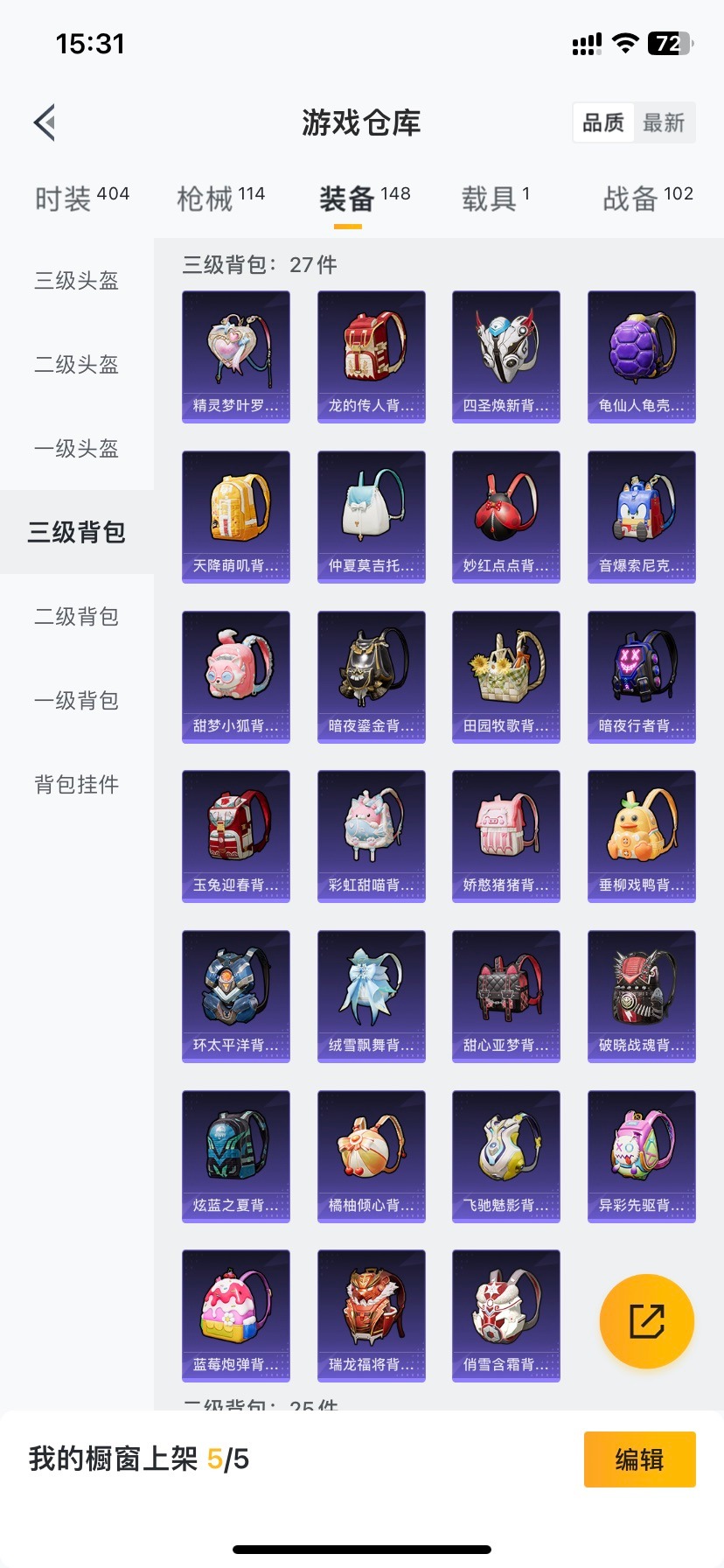Switch to the 枪械 tab

(220, 198)
